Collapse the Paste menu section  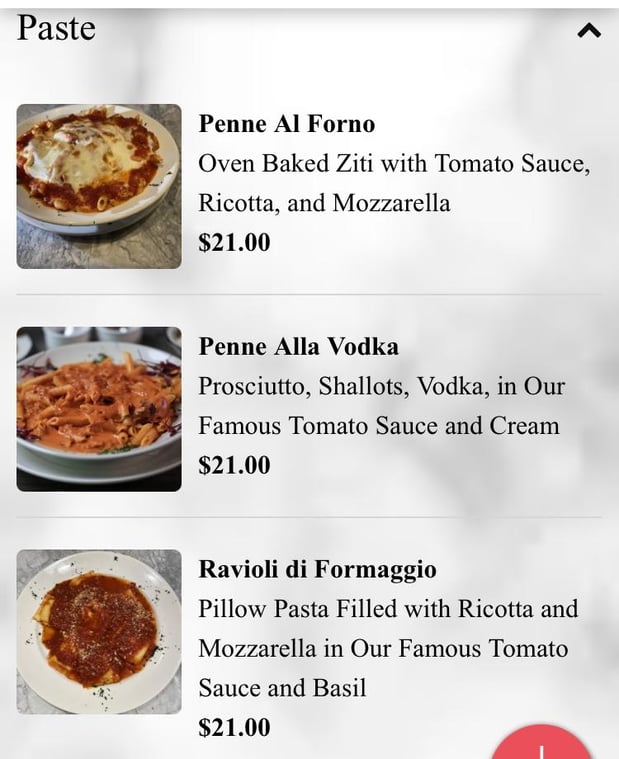tap(589, 31)
